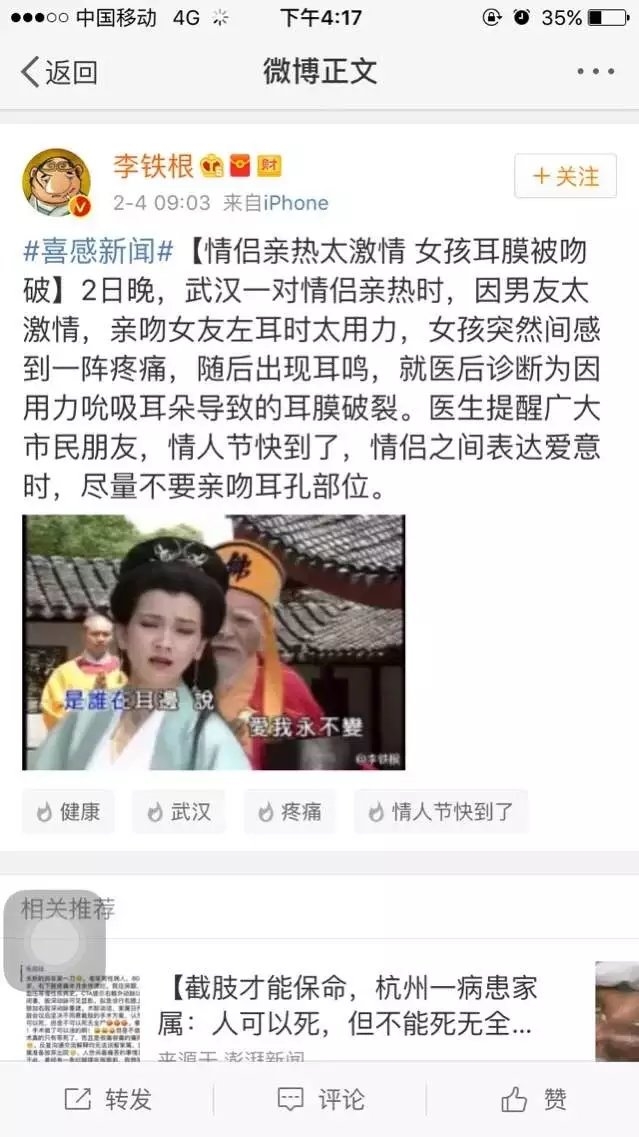Tap the floating AssistiveTouch button
Screen dimensions: 639x1137
click(x=54, y=940)
